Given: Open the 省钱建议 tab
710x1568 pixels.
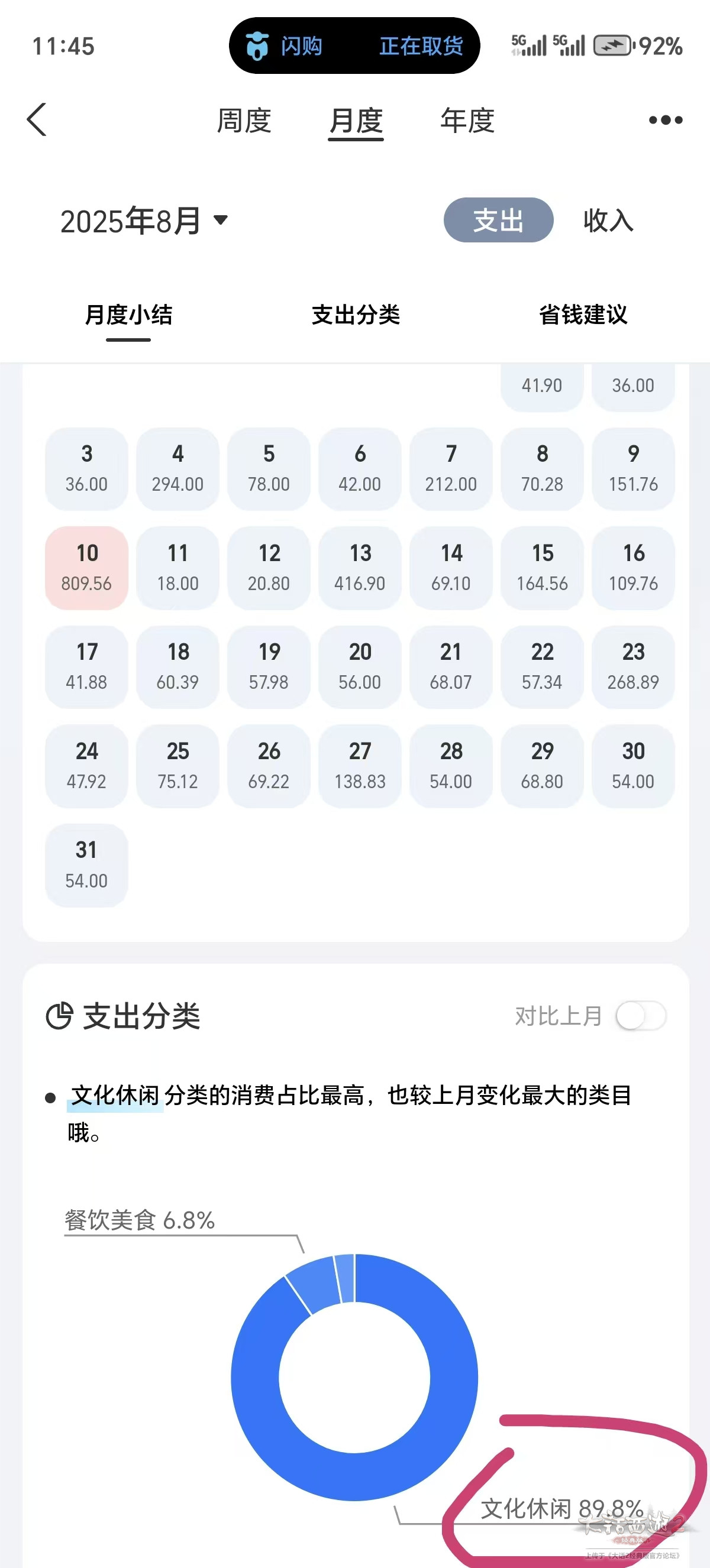Looking at the screenshot, I should [x=583, y=315].
